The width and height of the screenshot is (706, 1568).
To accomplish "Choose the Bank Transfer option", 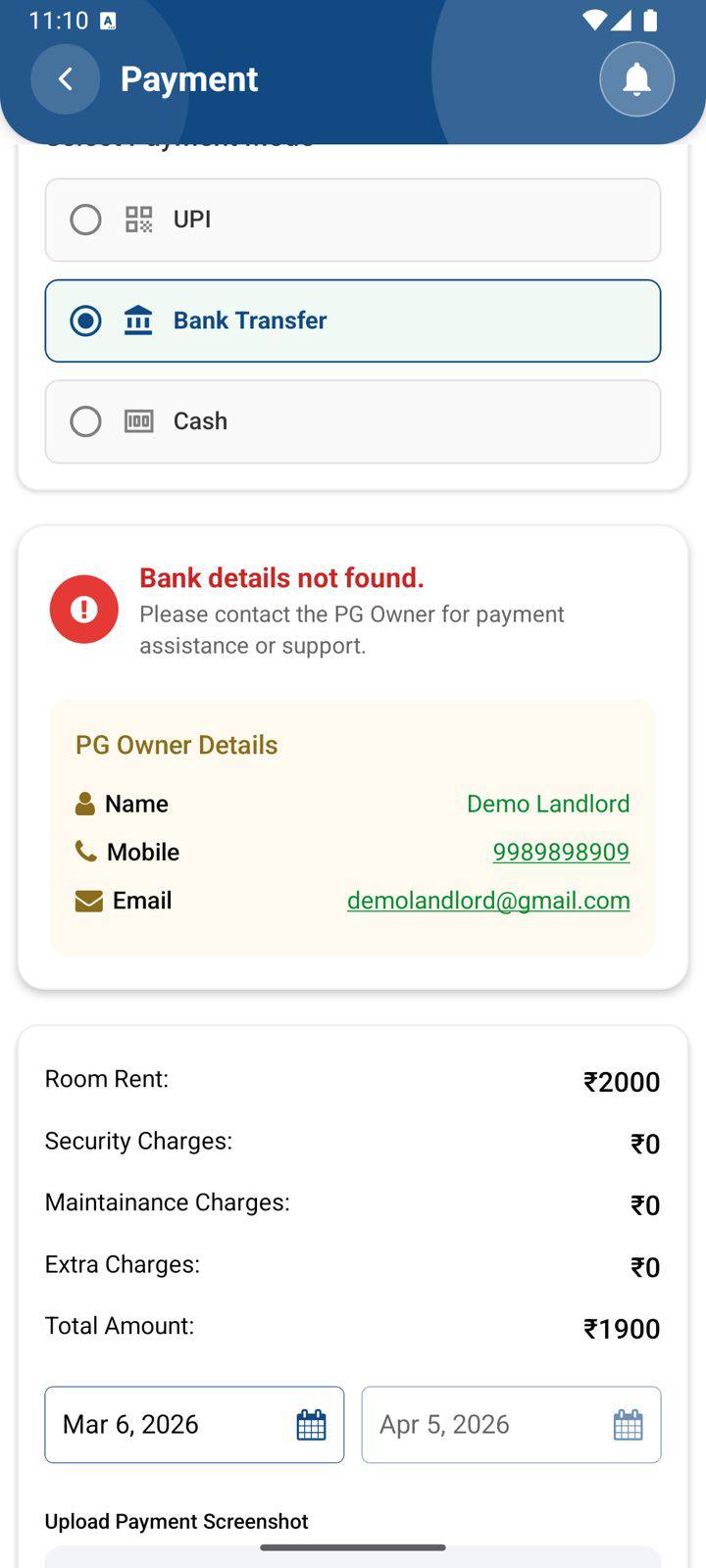I will point(352,320).
